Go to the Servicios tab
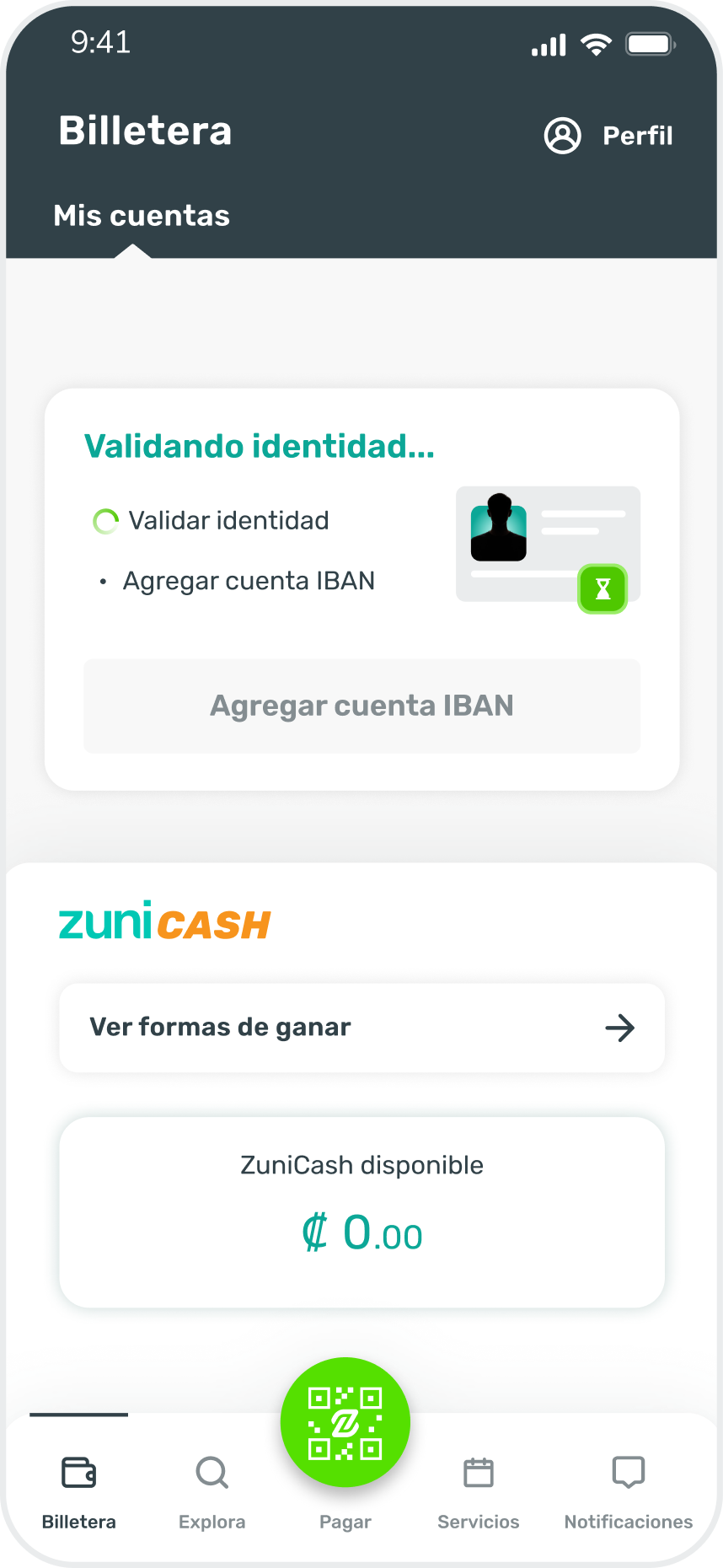Viewport: 723px width, 1568px height. click(x=478, y=1492)
